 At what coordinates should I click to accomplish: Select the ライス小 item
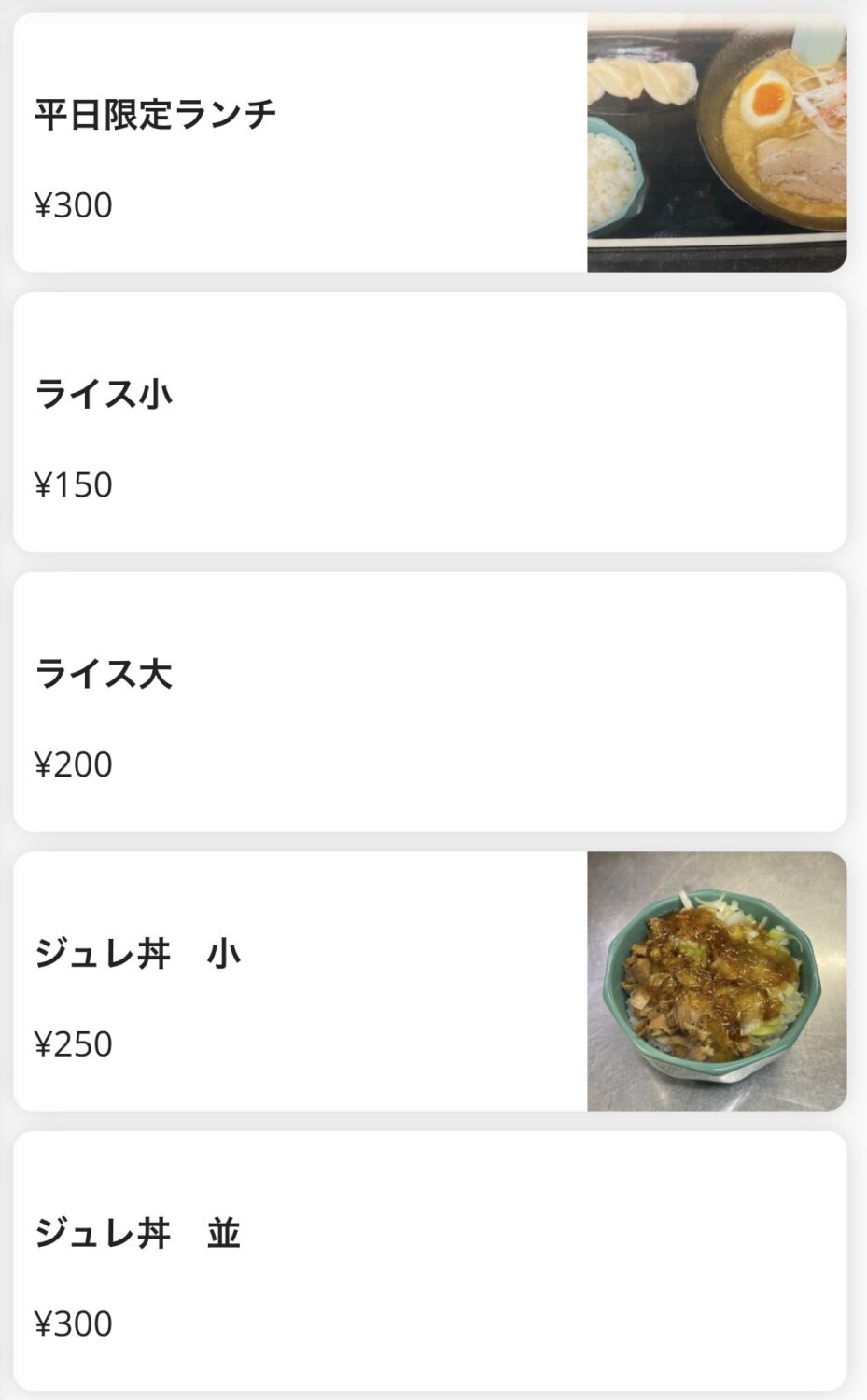point(429,422)
